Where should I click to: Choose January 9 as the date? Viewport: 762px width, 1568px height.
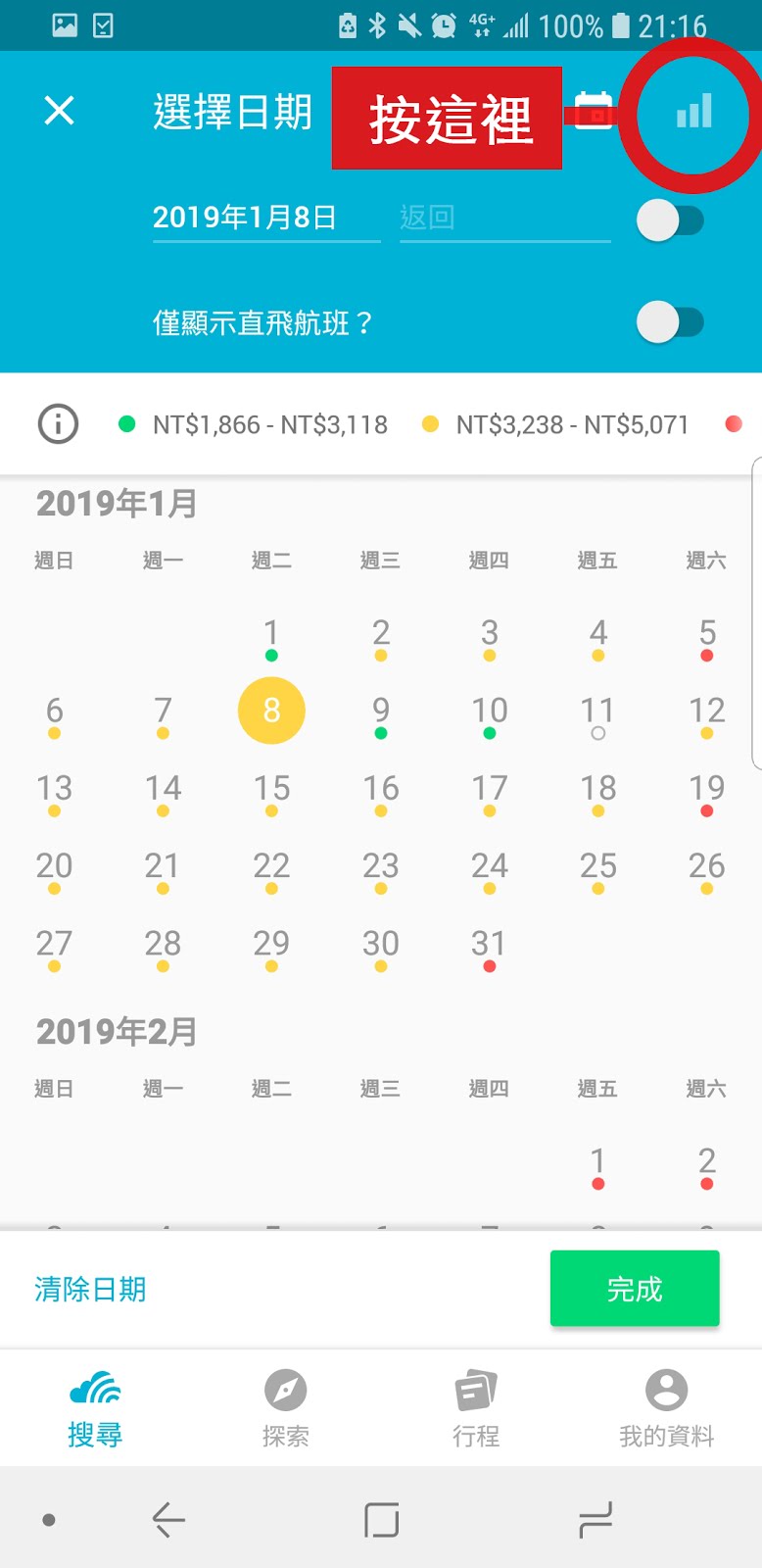pos(380,712)
